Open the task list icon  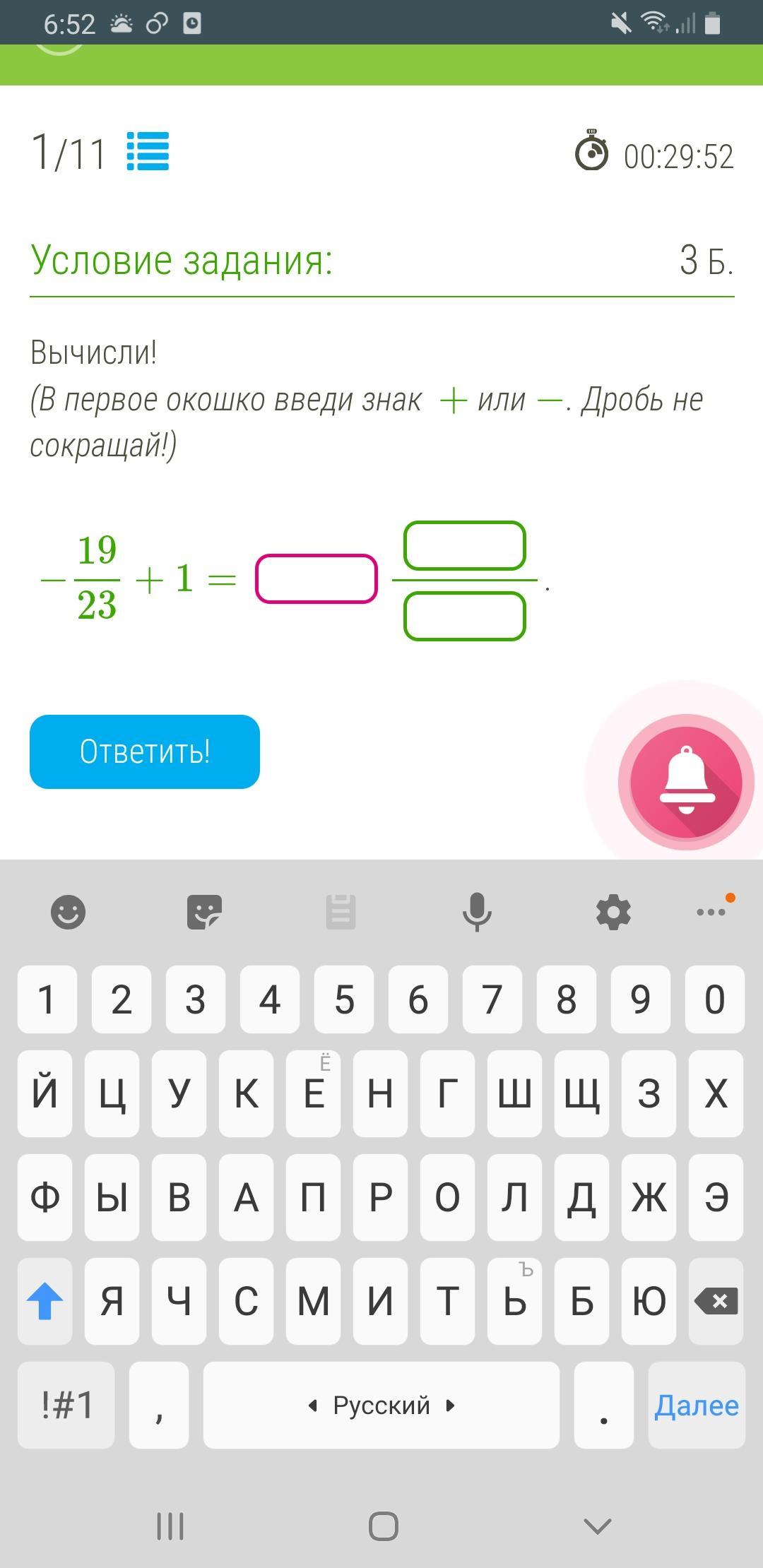click(148, 151)
